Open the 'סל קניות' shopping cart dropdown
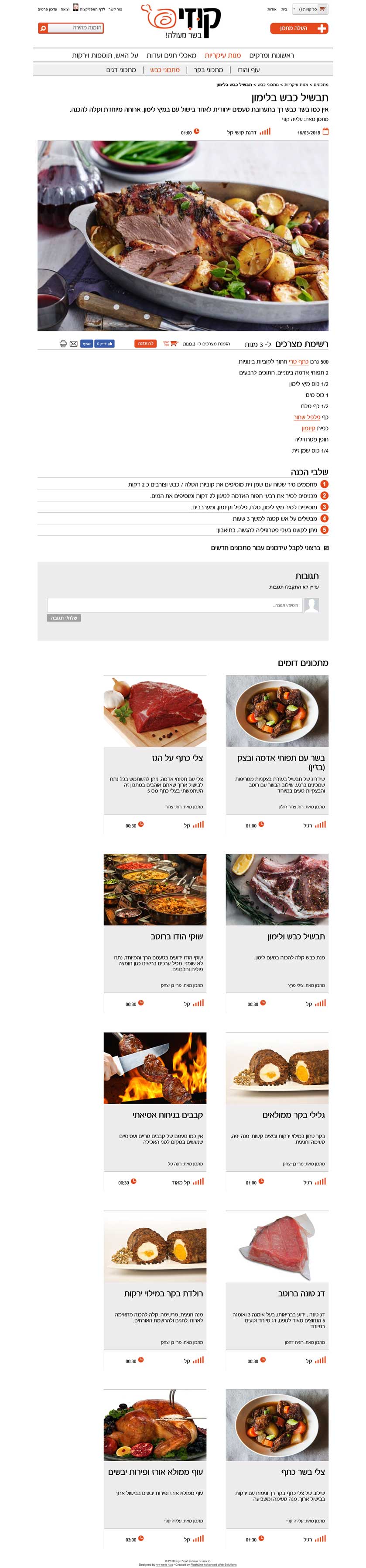Image resolution: width=366 pixels, height=1568 pixels. (x=310, y=9)
